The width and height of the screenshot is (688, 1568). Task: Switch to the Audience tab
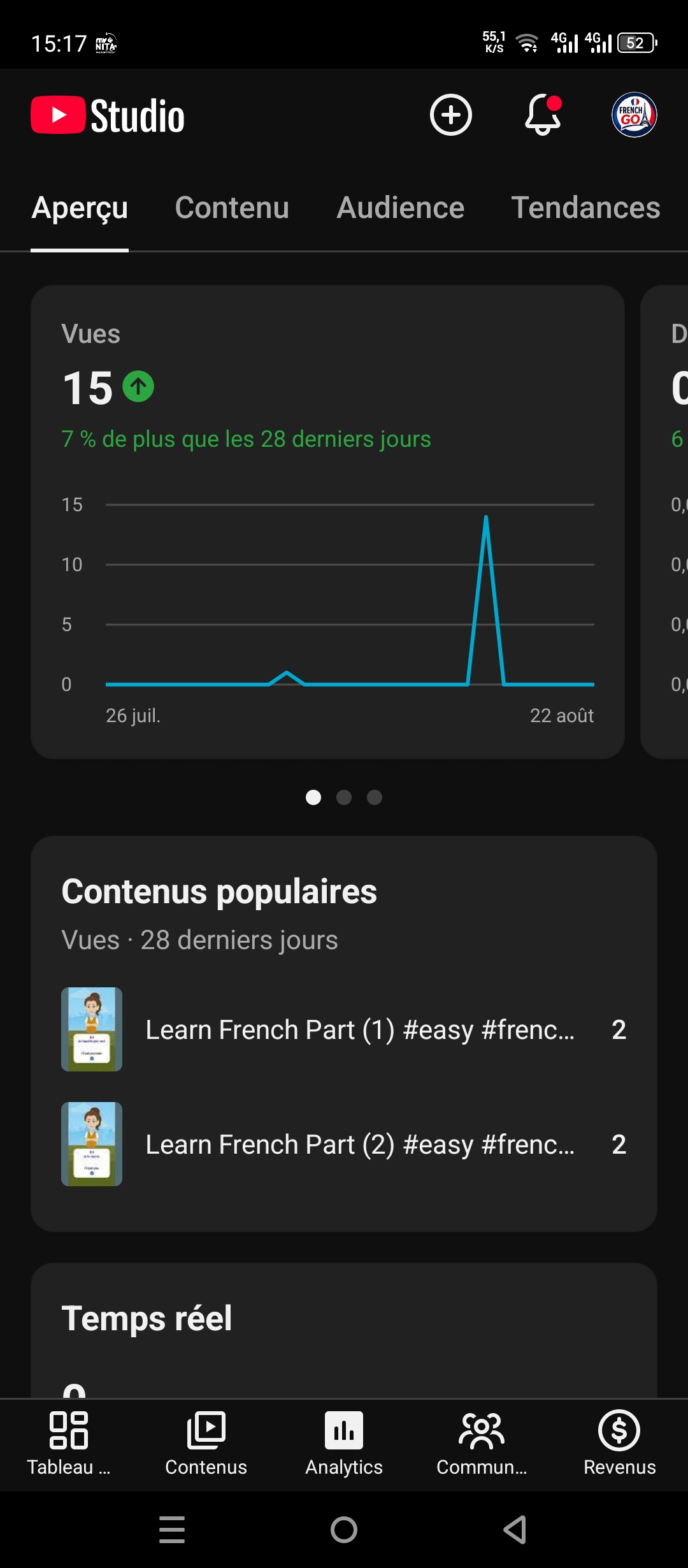400,208
